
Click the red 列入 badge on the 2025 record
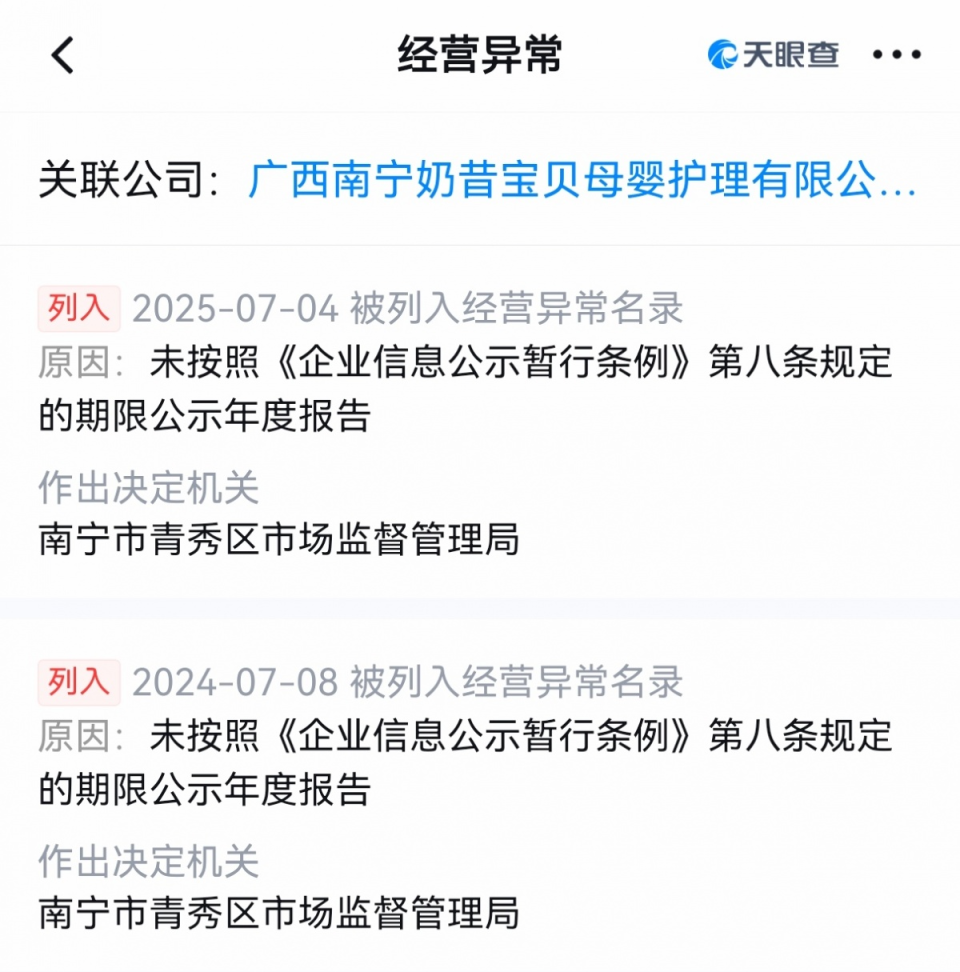click(x=78, y=309)
